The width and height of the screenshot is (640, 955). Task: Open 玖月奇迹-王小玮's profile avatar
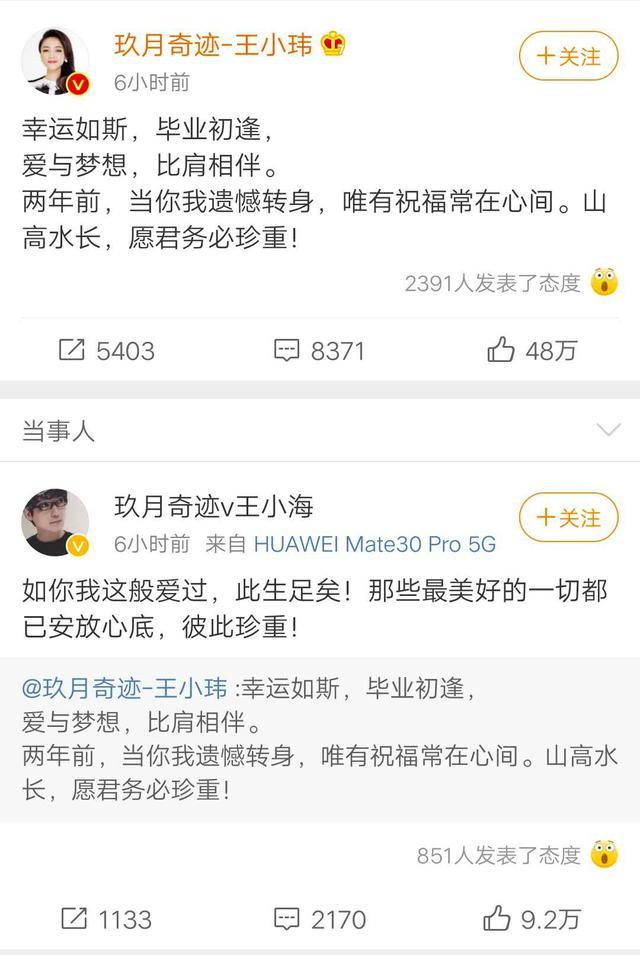(x=56, y=61)
